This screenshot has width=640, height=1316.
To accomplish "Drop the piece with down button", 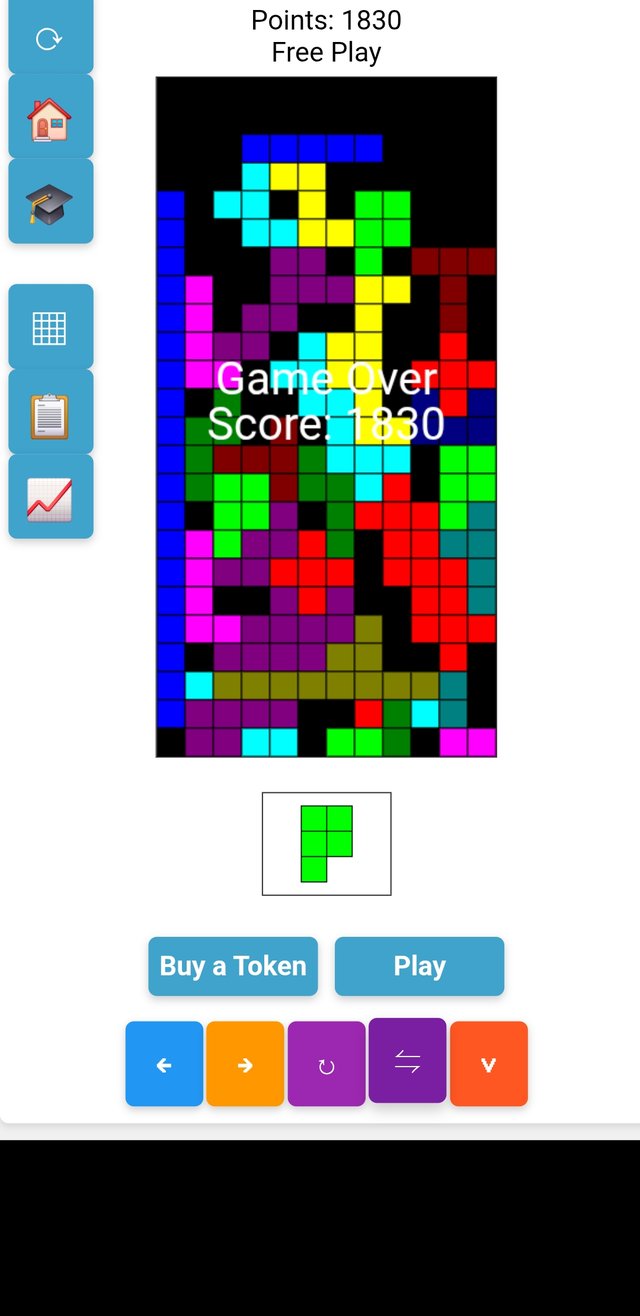I will click(x=488, y=1064).
